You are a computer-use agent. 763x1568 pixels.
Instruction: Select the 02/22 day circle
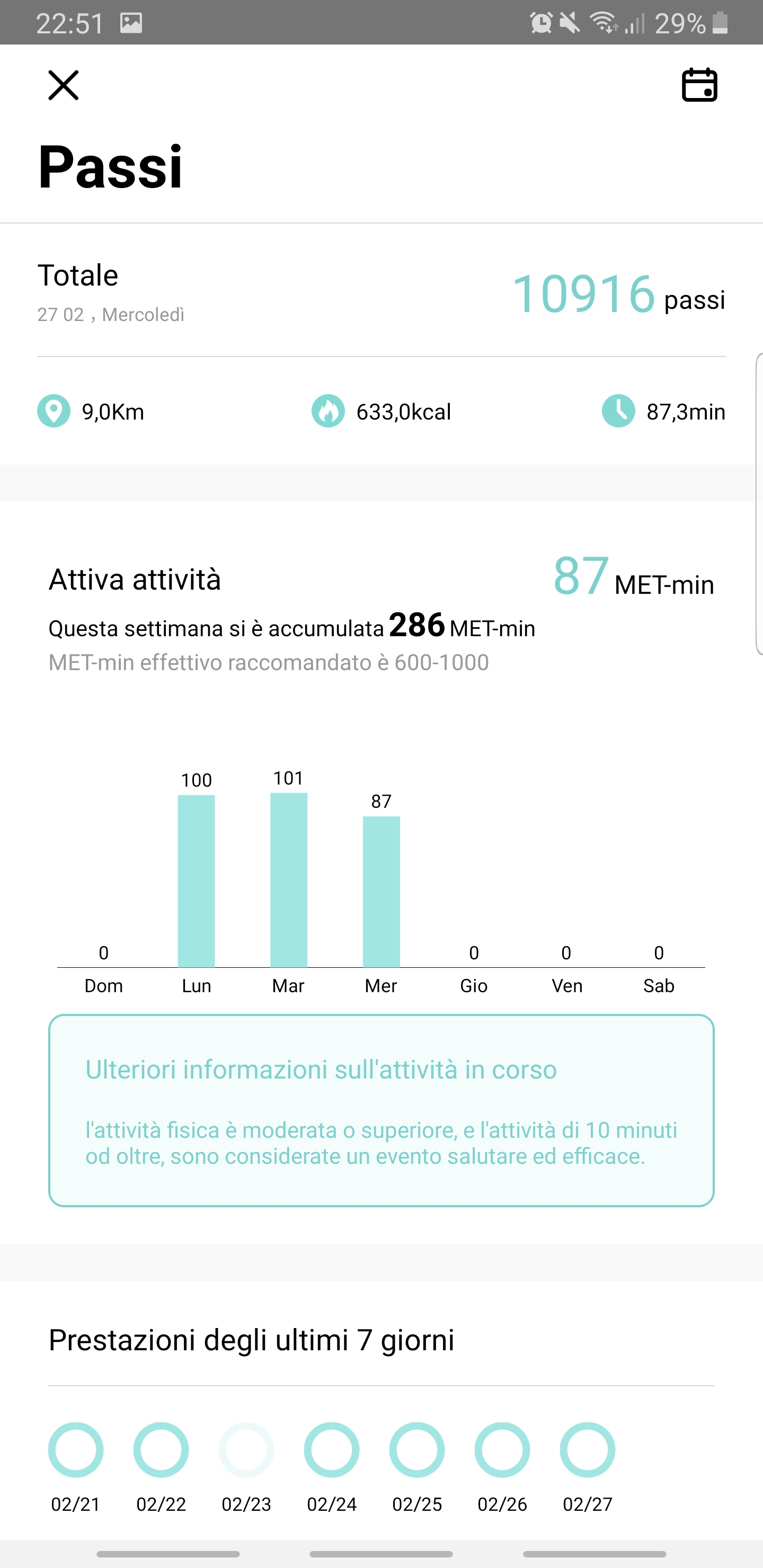[161, 1449]
